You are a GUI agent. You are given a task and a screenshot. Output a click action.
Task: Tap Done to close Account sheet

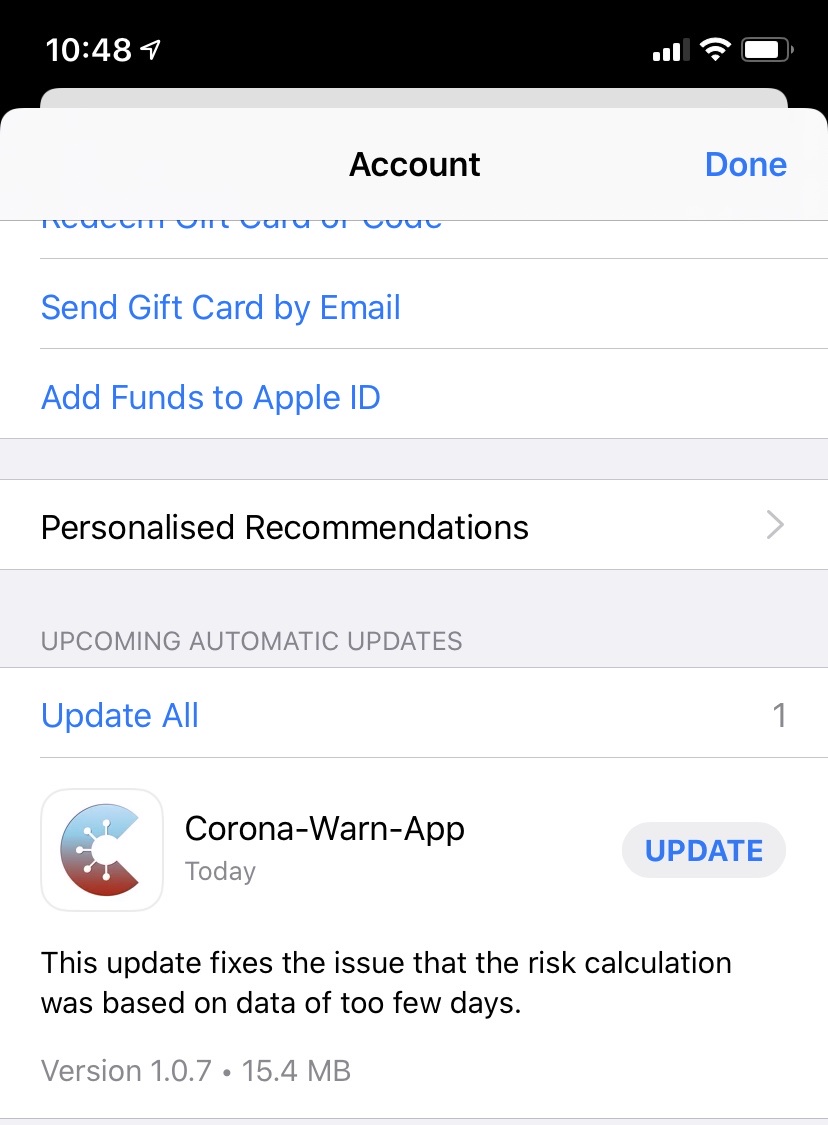tap(745, 164)
